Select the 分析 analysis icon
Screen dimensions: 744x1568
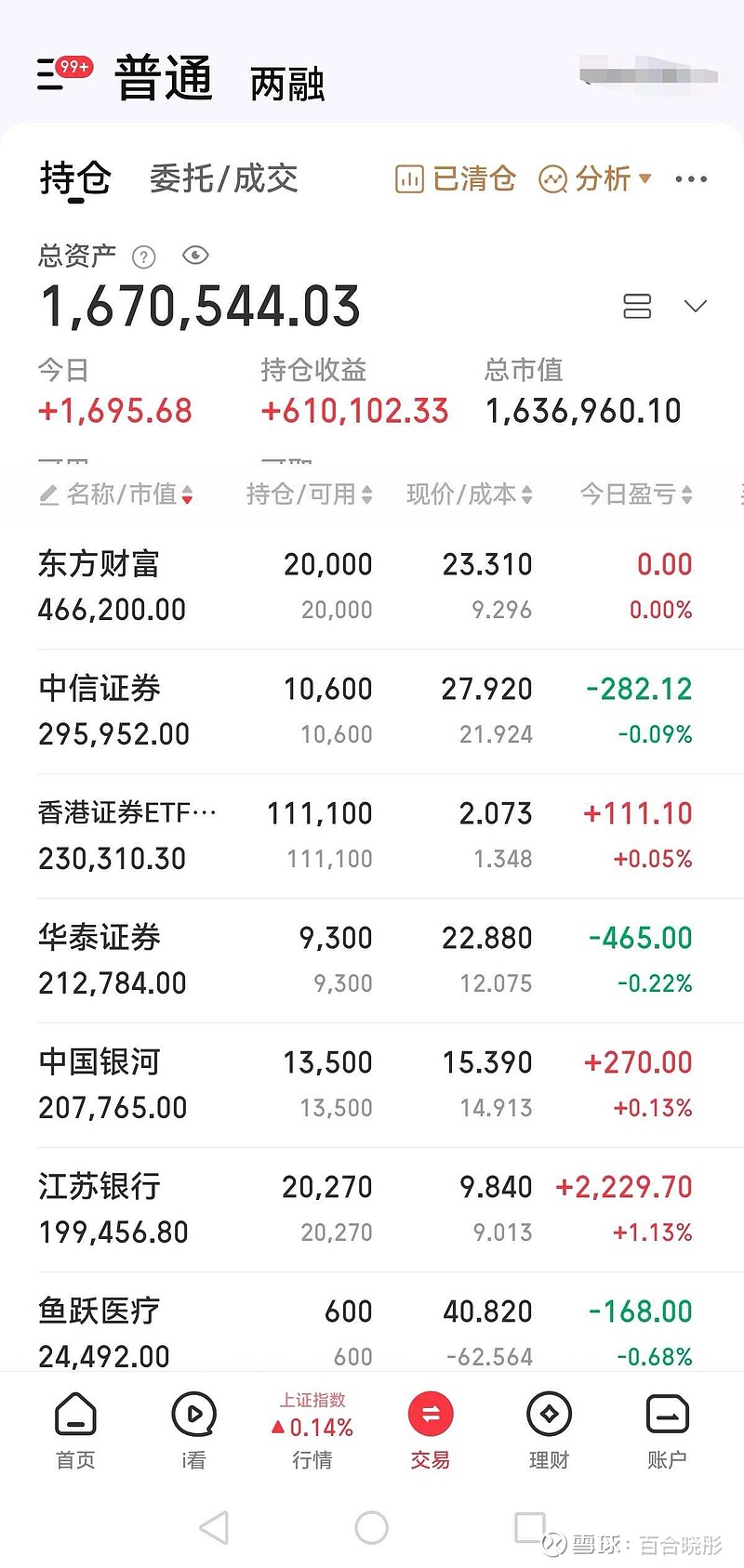[x=555, y=178]
